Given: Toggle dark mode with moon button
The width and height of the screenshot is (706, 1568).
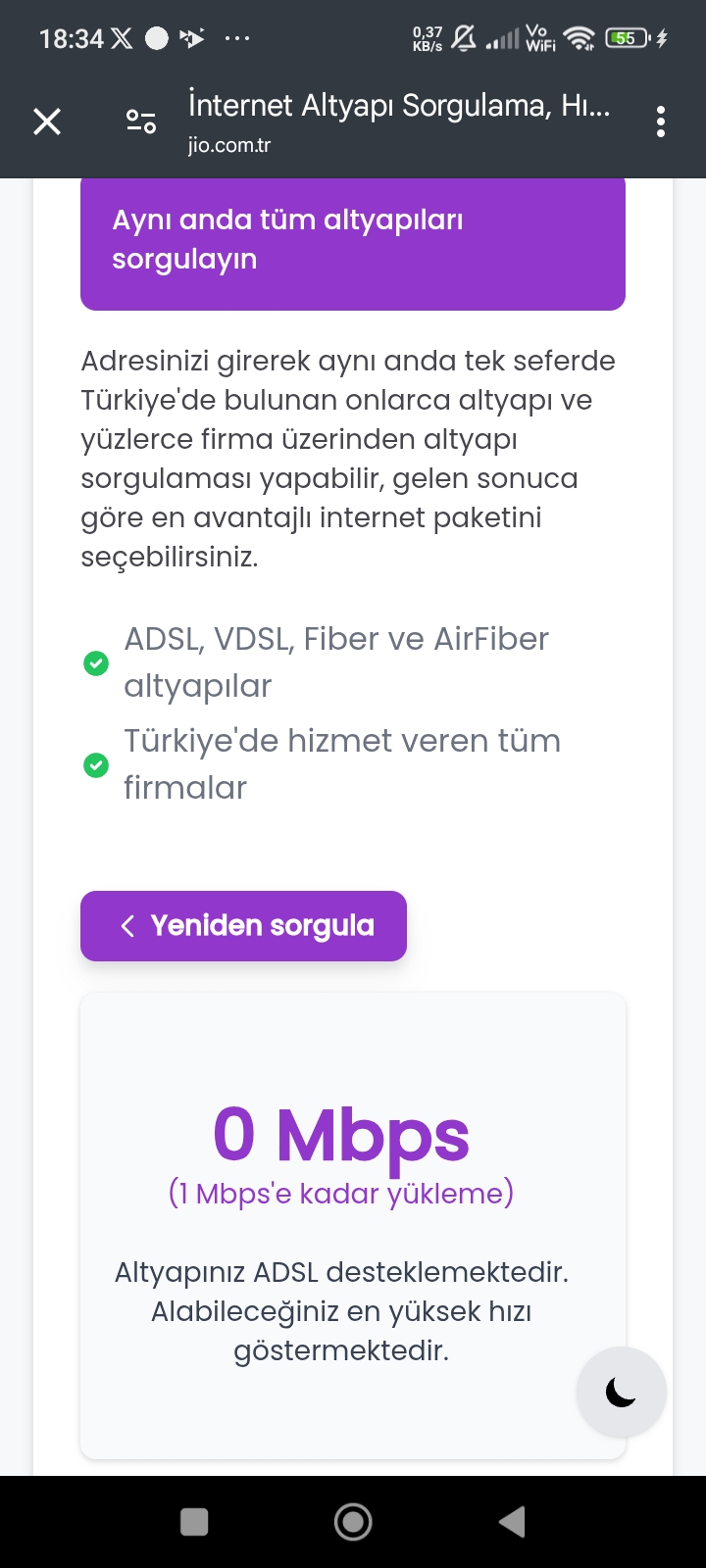Looking at the screenshot, I should pyautogui.click(x=621, y=1391).
